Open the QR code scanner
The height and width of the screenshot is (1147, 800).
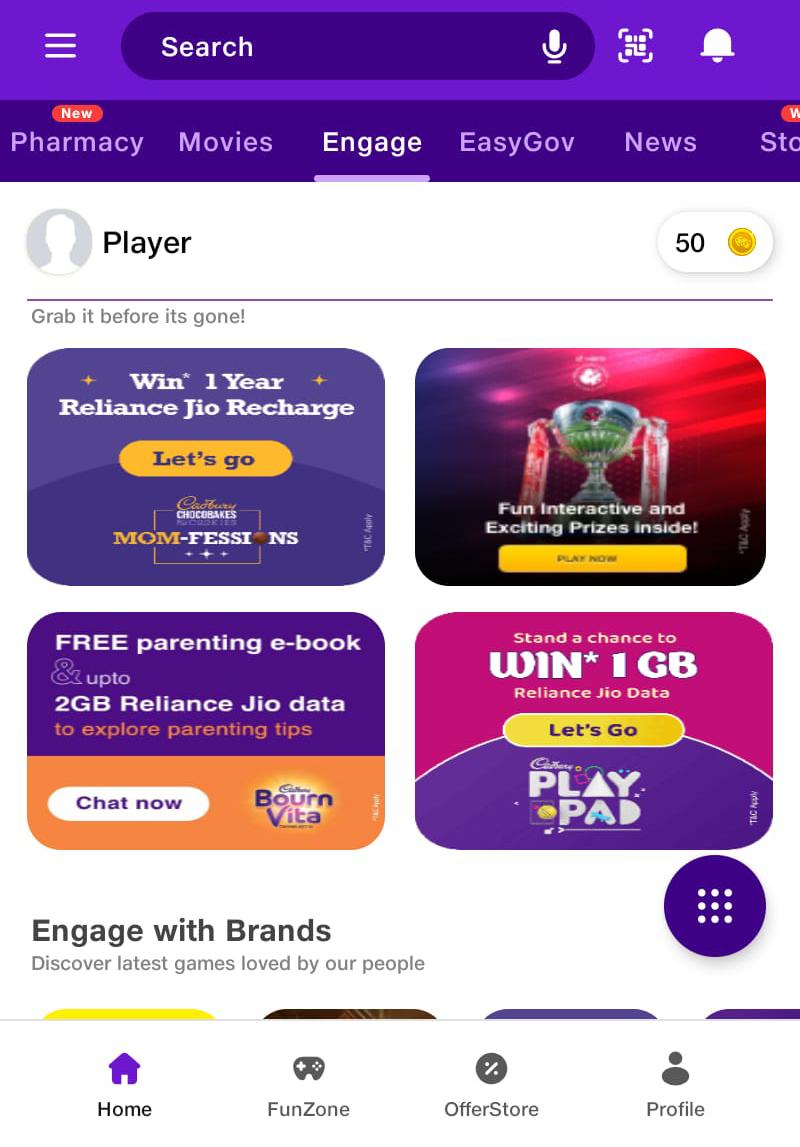coord(636,46)
